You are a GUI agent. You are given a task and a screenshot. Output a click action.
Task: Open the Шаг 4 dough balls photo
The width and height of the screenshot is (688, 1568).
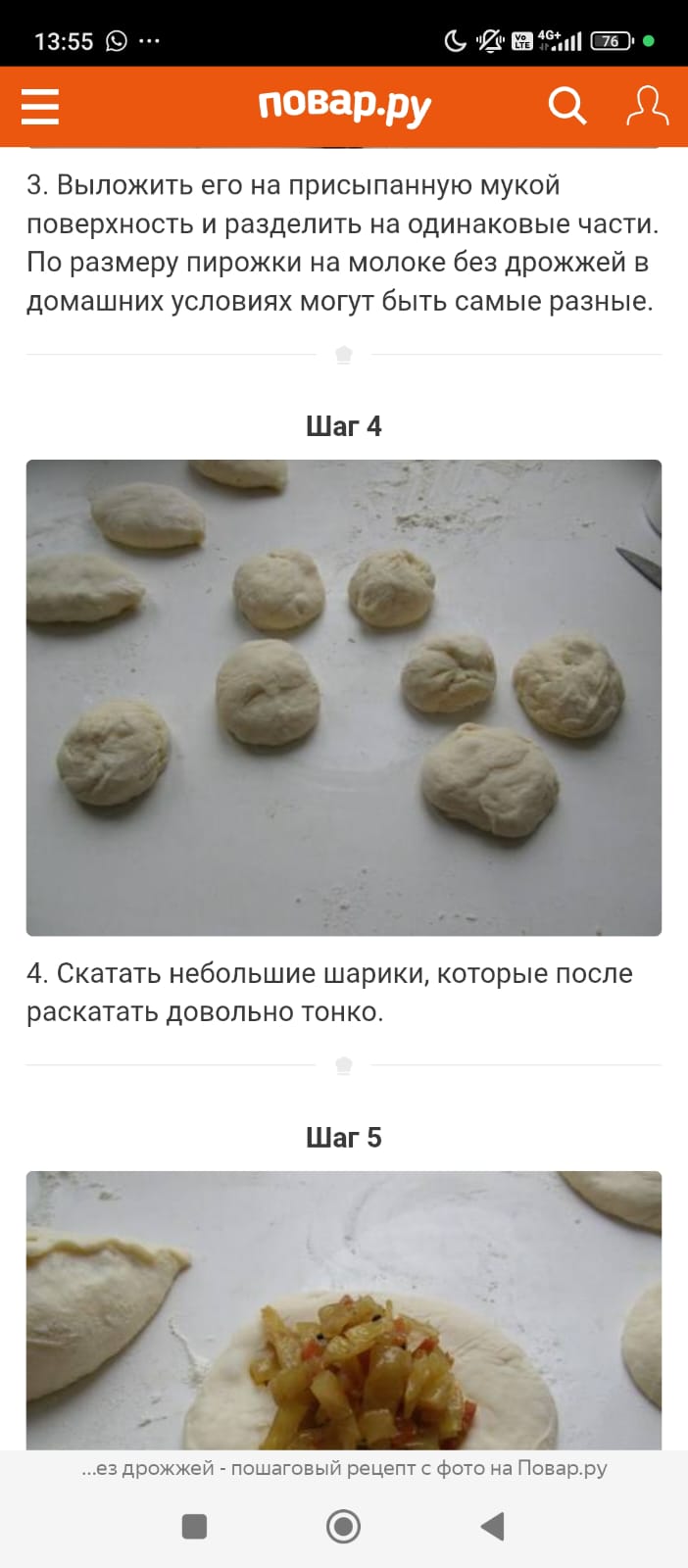344,698
